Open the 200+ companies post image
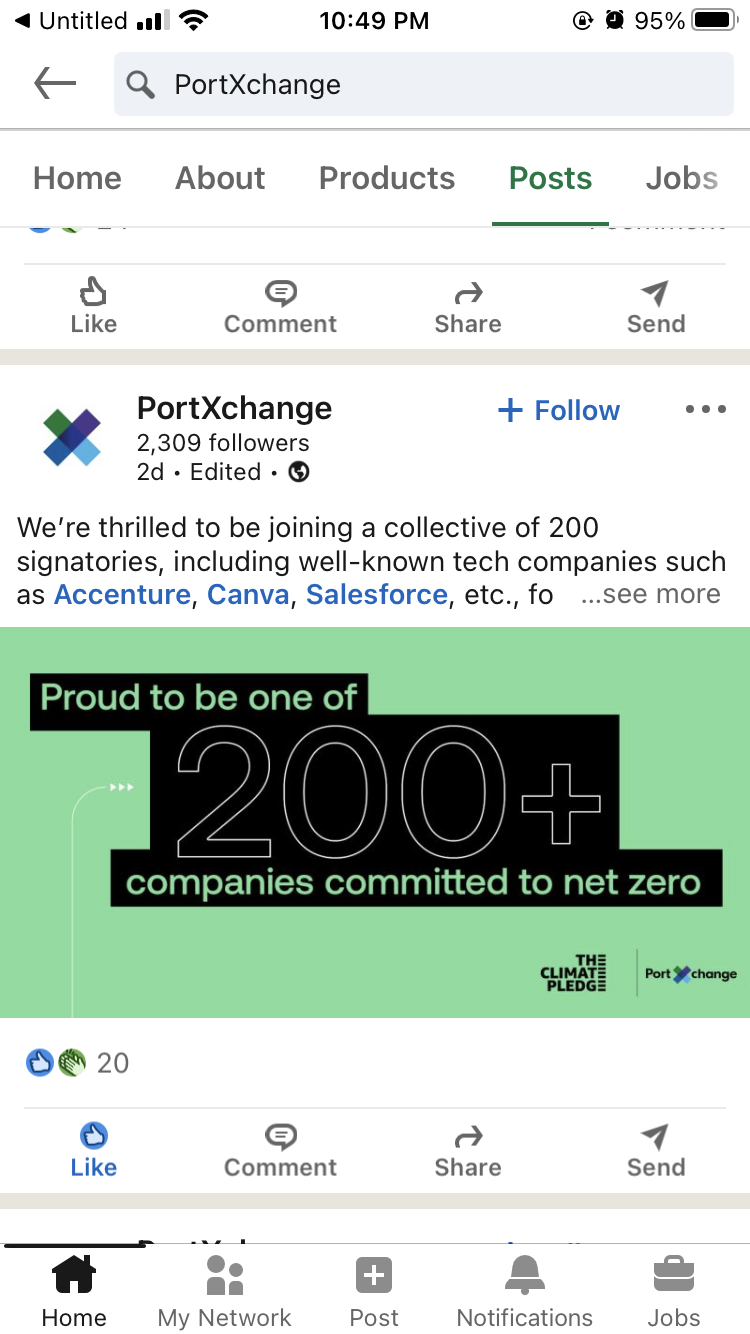 (375, 822)
